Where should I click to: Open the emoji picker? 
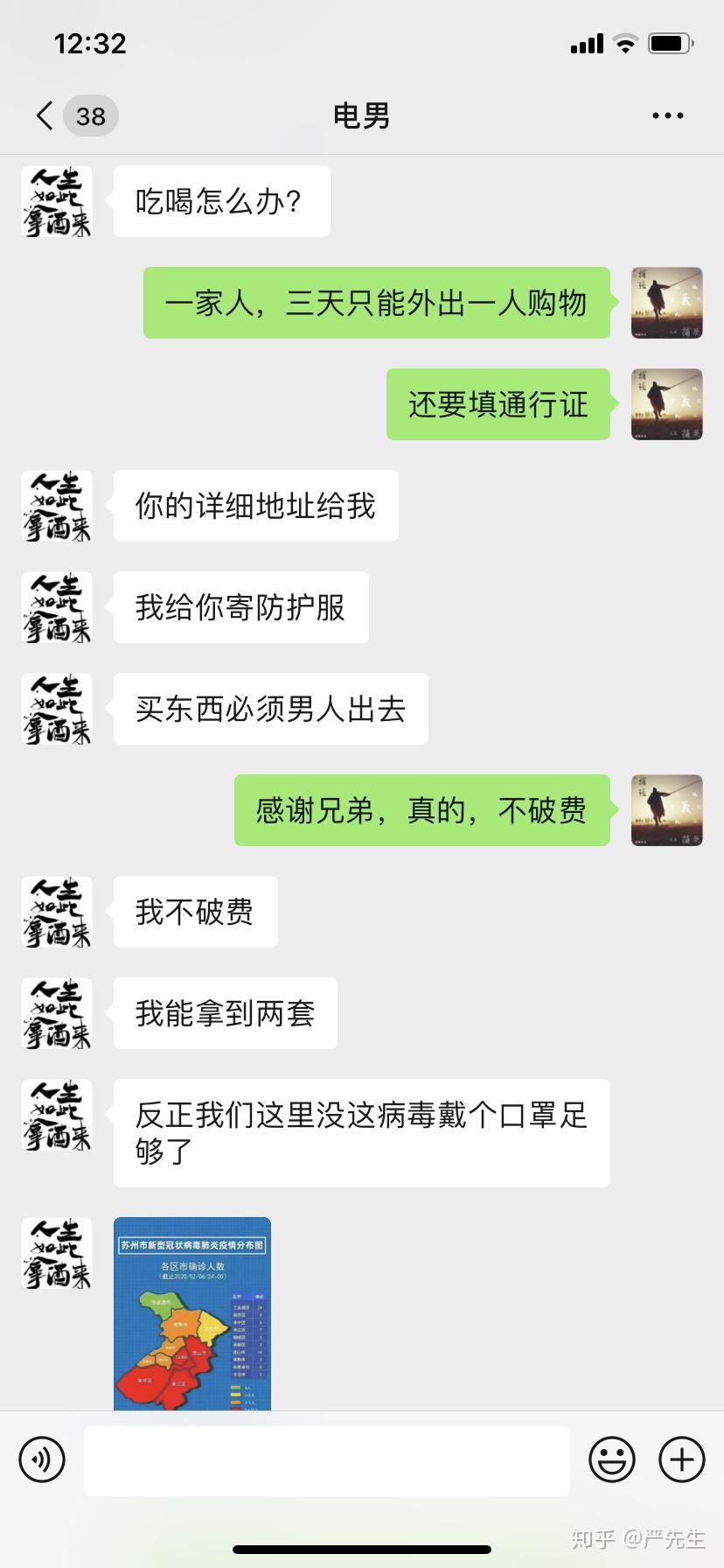[x=612, y=1459]
